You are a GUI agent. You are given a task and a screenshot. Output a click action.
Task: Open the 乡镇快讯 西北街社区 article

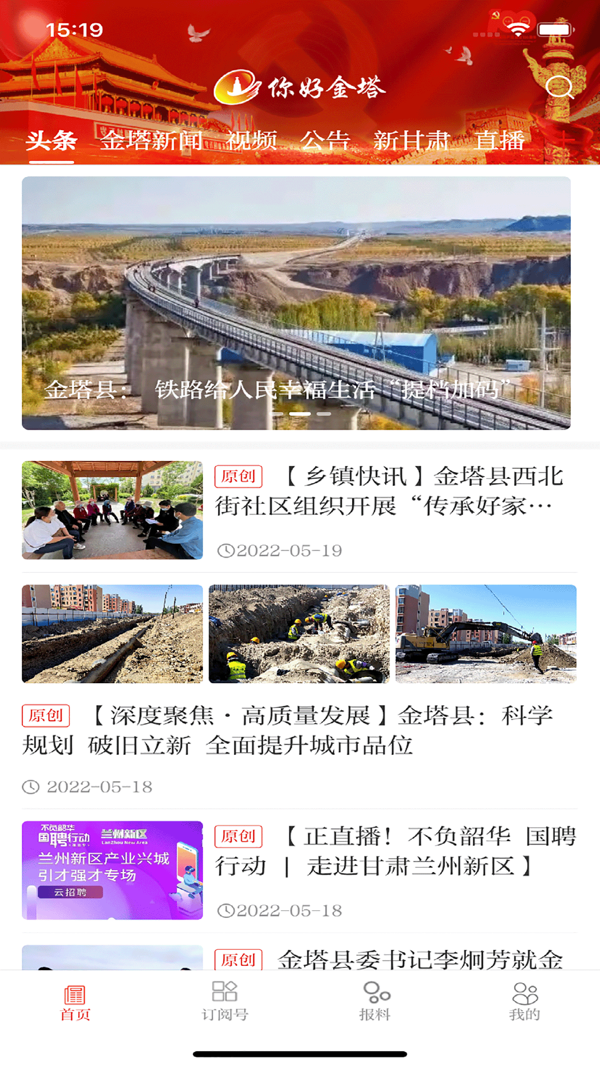click(x=388, y=491)
